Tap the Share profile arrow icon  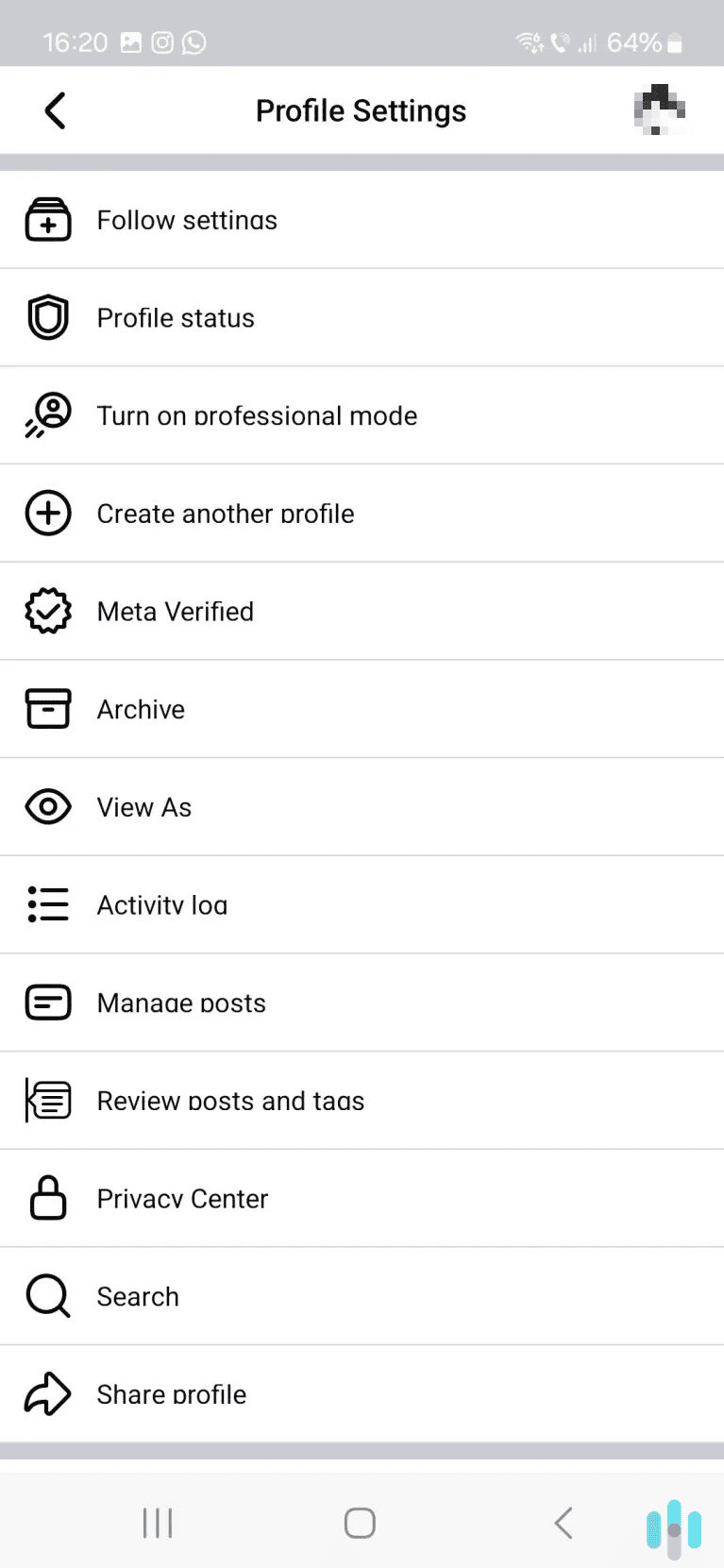coord(48,1393)
